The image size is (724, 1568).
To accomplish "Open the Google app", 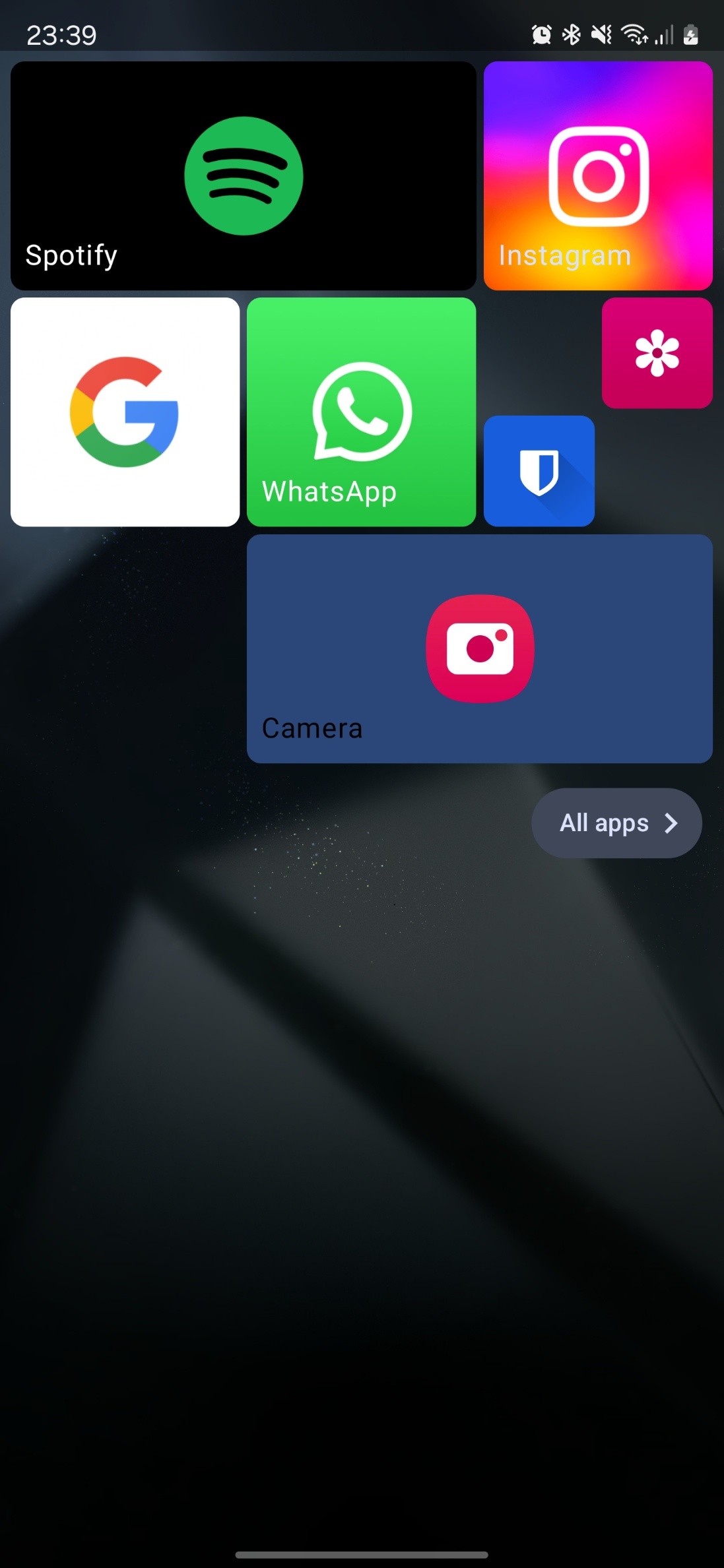I will click(x=124, y=411).
